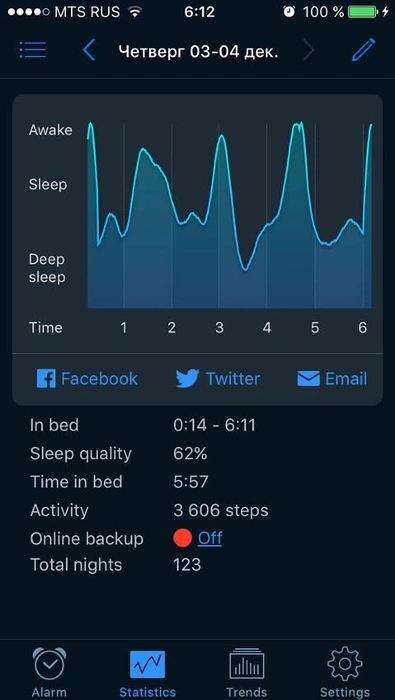Image resolution: width=395 pixels, height=700 pixels.
Task: Go to the previous night with left arrow
Action: pyautogui.click(x=89, y=50)
